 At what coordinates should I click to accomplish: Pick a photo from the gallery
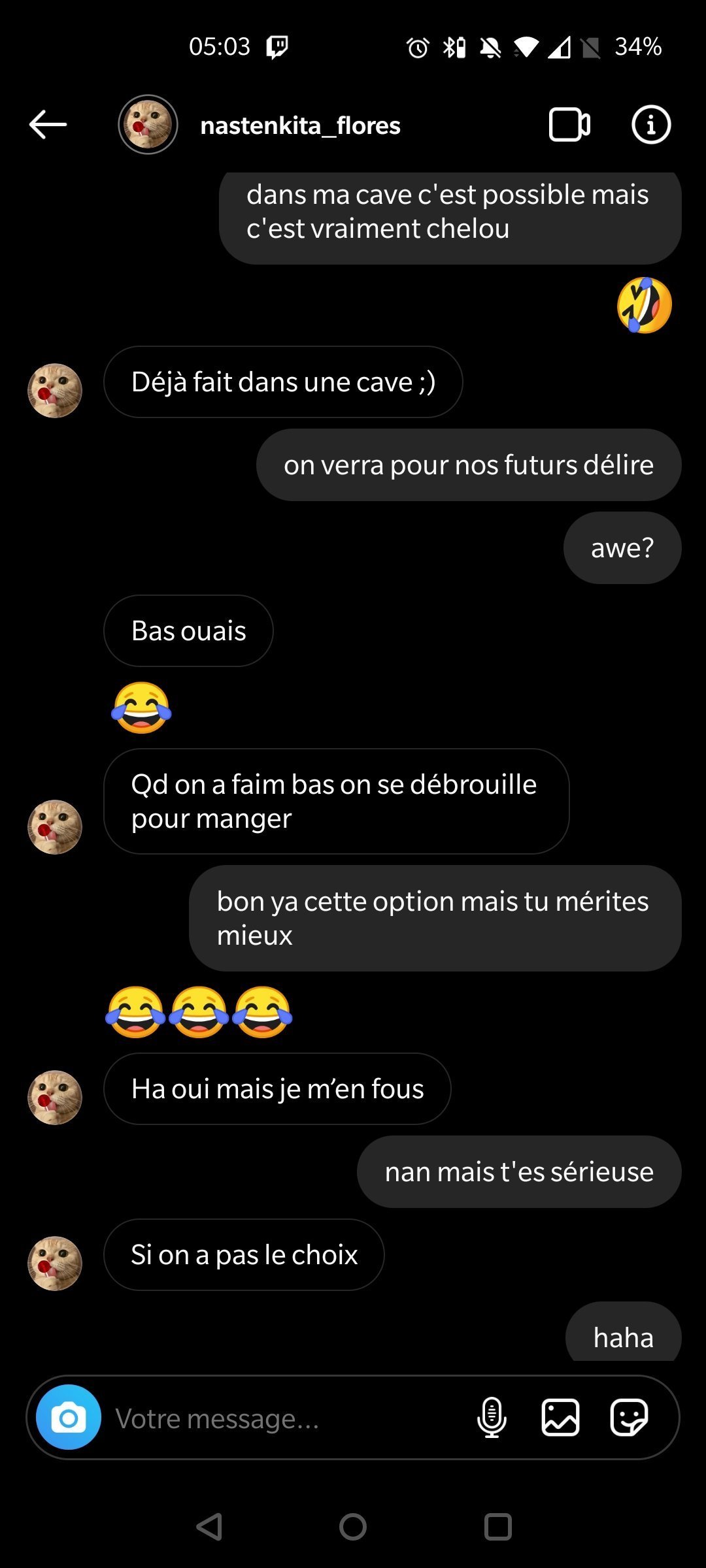pos(560,1417)
